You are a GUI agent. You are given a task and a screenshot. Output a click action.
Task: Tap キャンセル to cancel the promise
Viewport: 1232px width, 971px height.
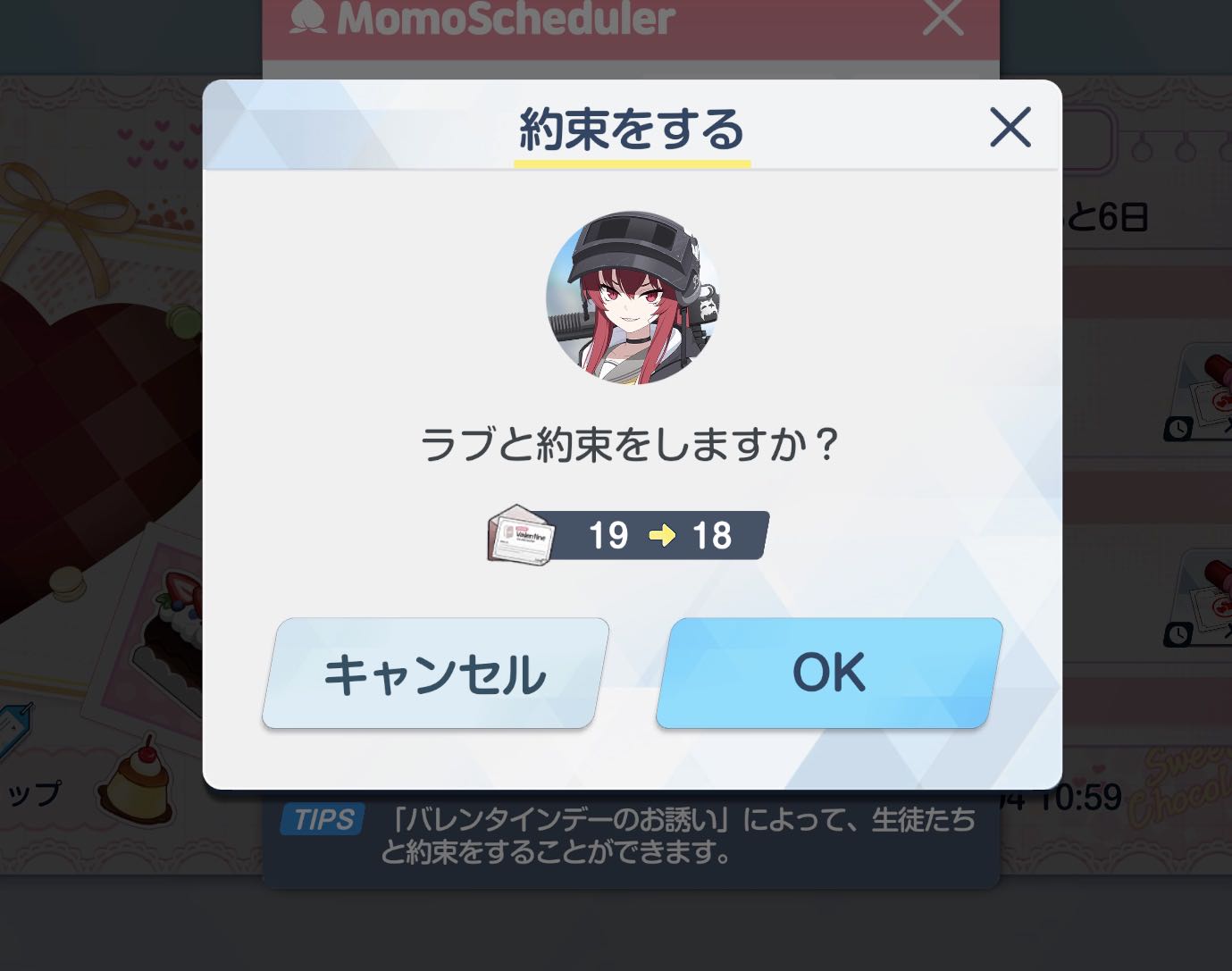(x=435, y=673)
